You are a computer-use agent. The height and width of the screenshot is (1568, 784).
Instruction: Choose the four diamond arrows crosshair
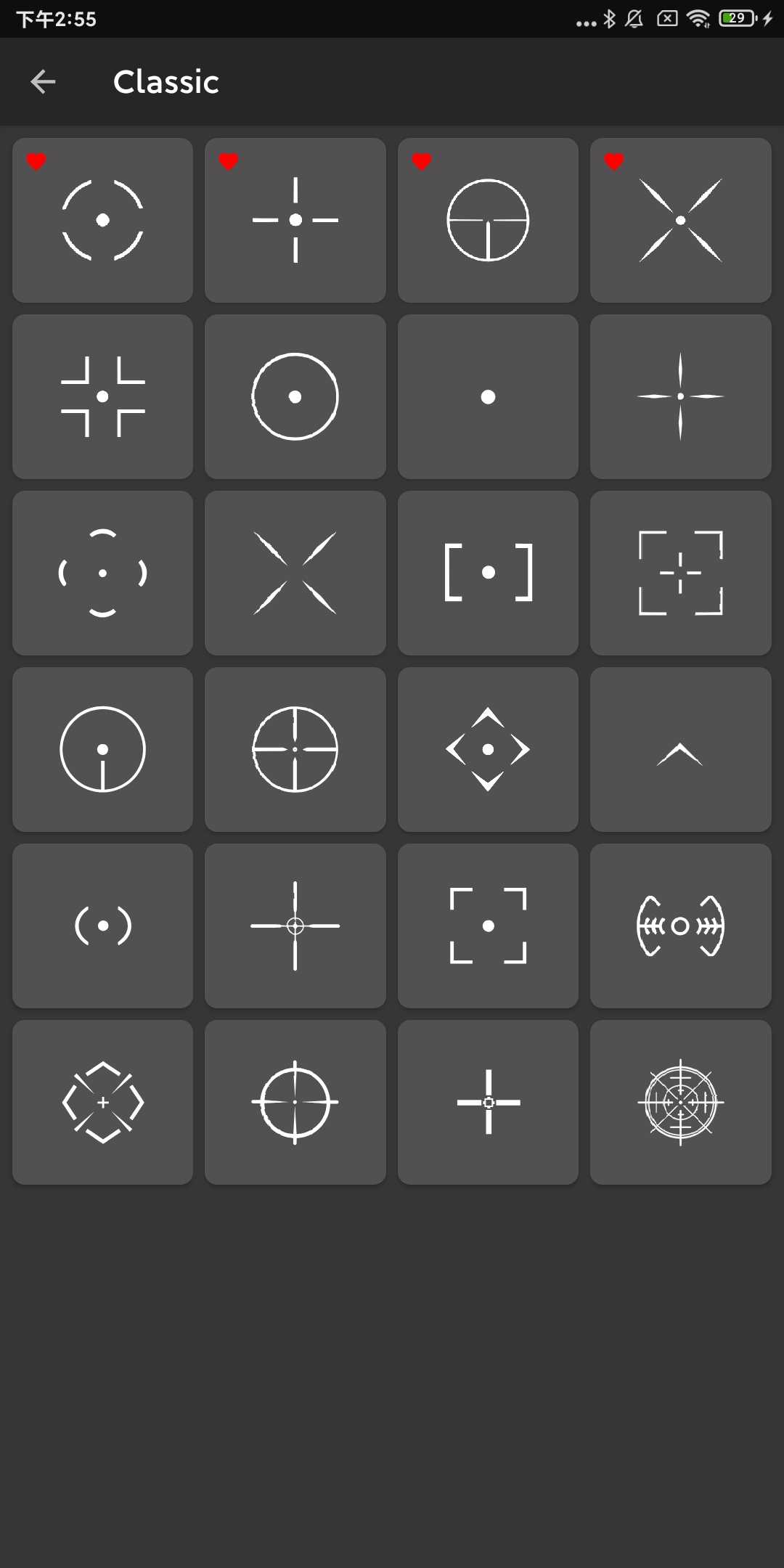click(x=488, y=750)
